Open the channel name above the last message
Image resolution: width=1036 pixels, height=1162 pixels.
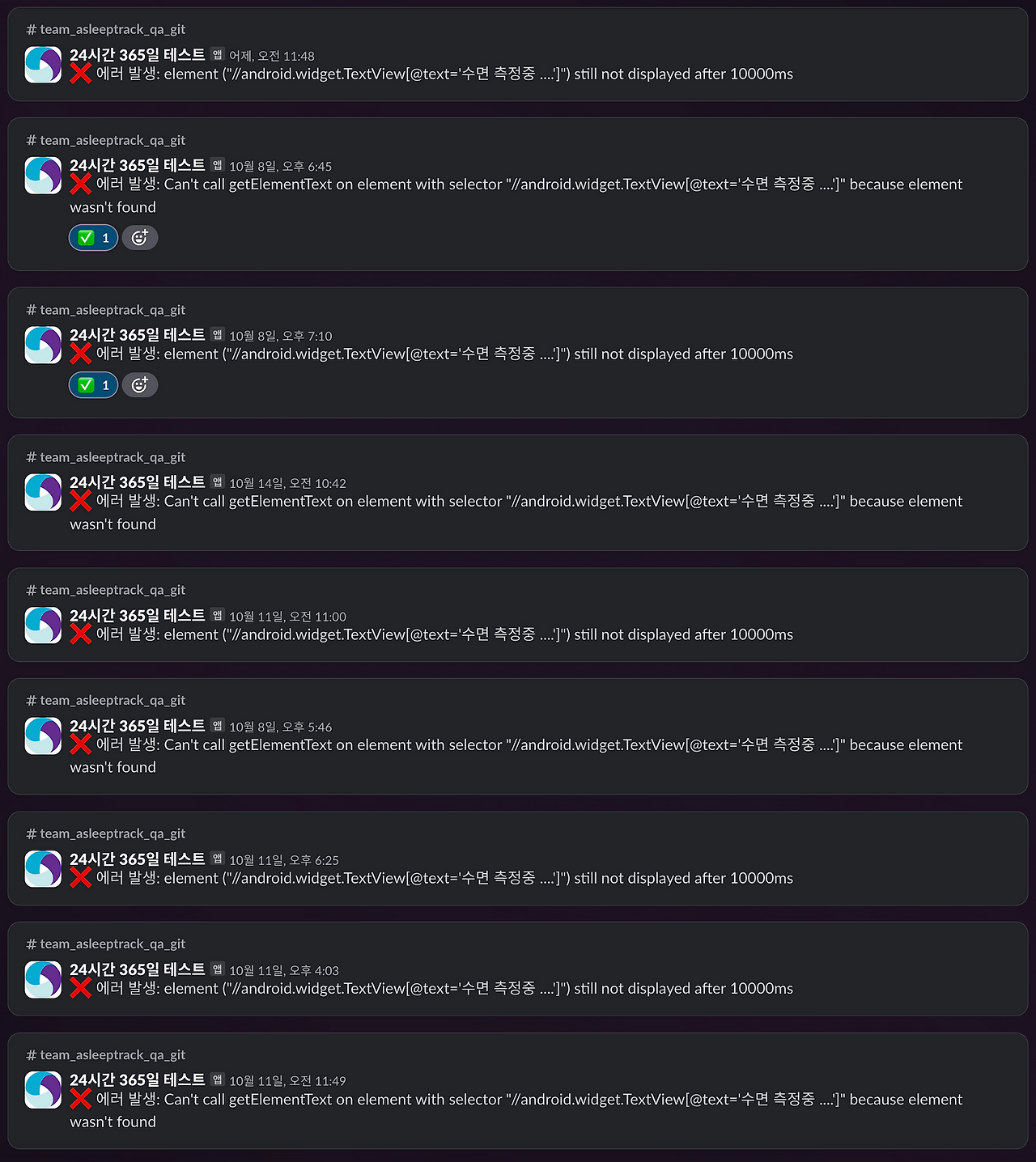click(x=106, y=1054)
